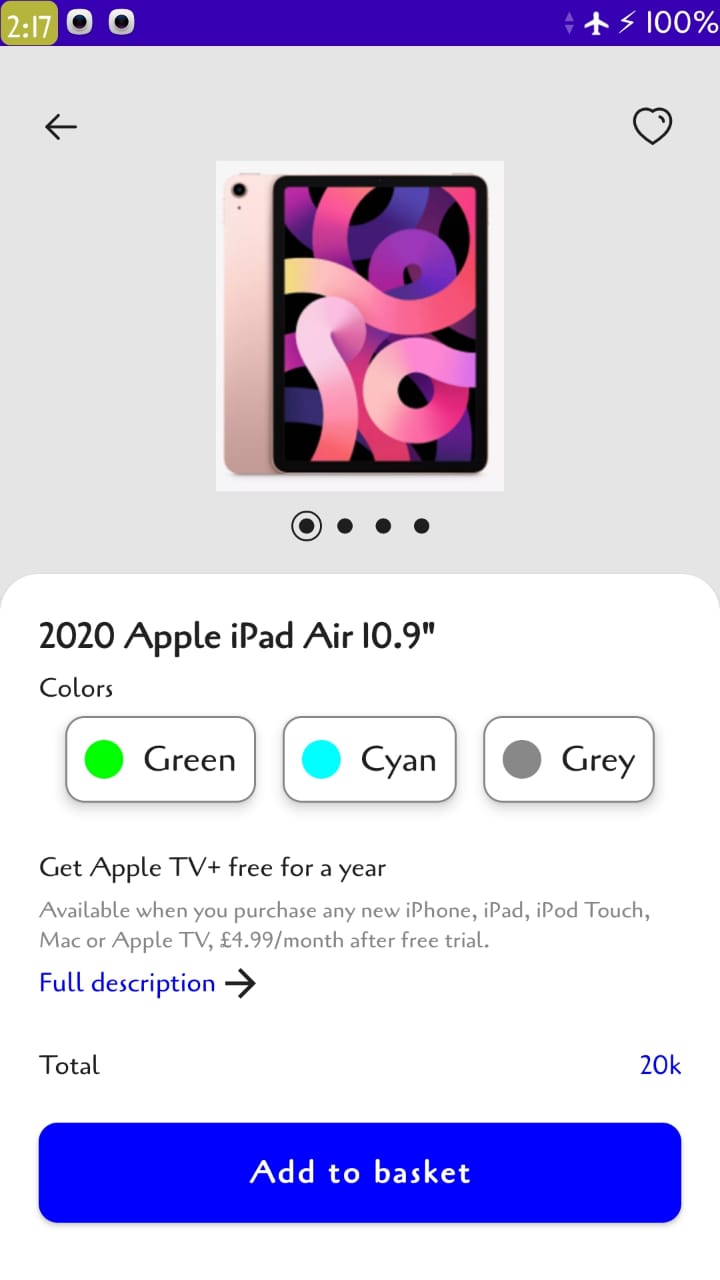Screen dimensions: 720x1280
Task: Select the Green color option
Action: pos(161,760)
